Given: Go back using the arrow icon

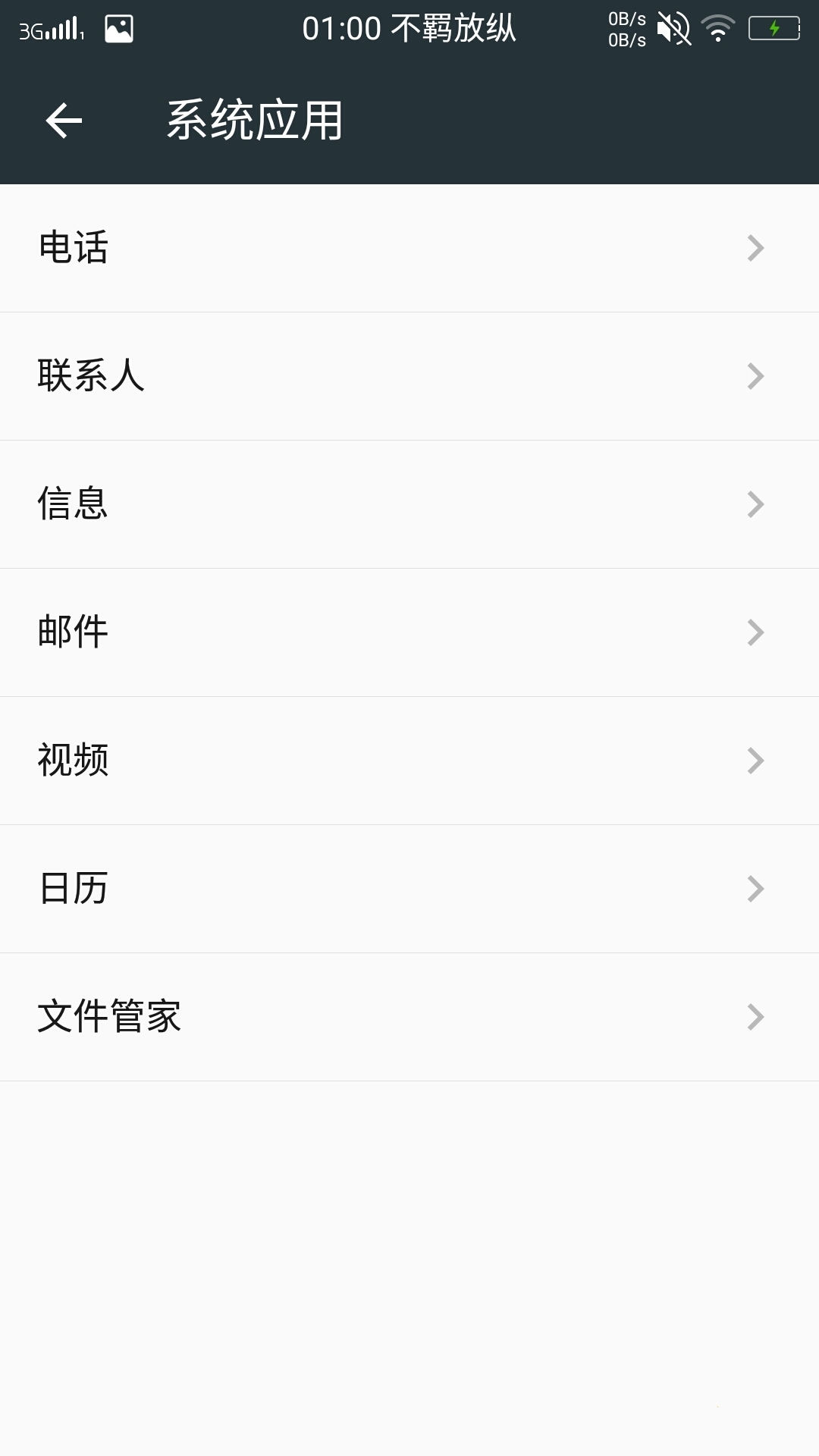Looking at the screenshot, I should coord(64,121).
